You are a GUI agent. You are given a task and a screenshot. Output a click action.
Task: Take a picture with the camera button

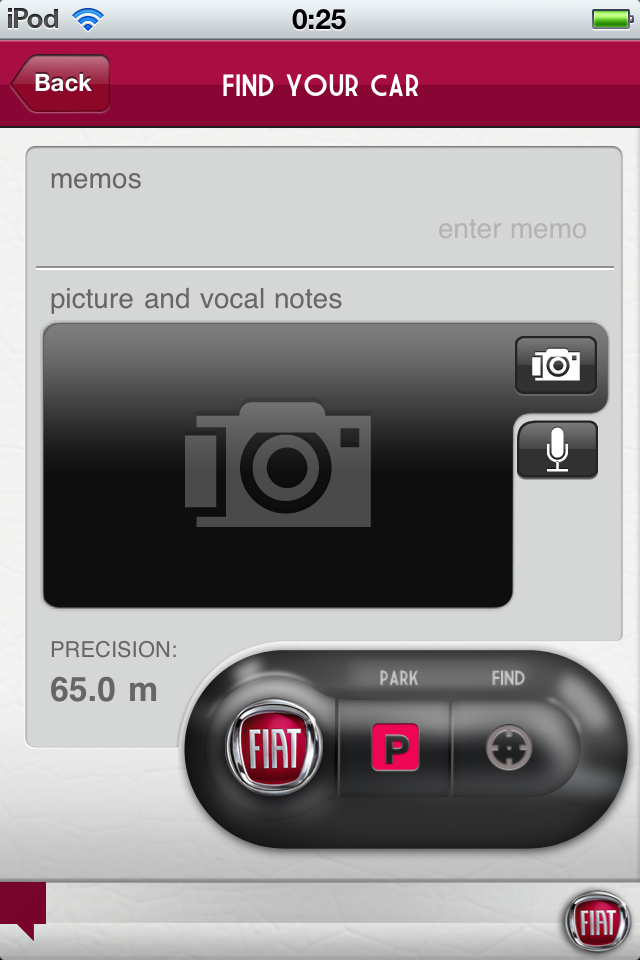pyautogui.click(x=556, y=365)
